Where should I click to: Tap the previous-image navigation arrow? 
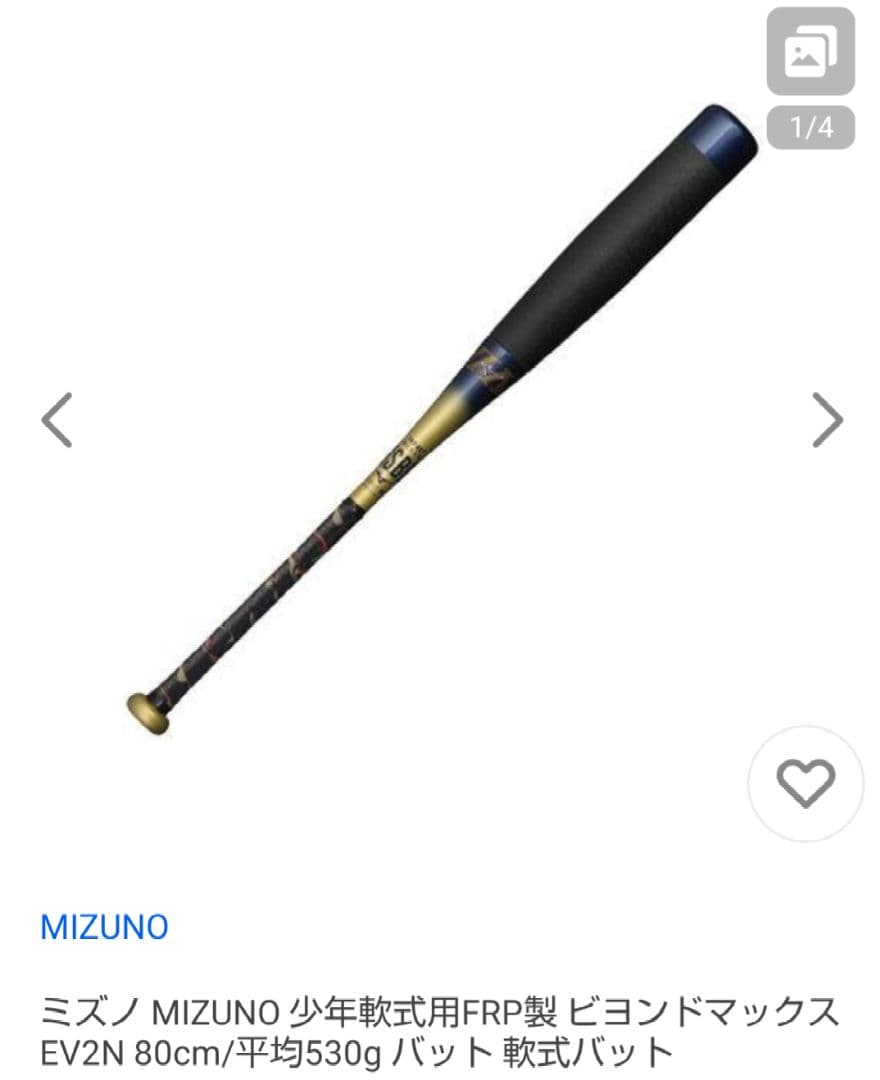57,418
